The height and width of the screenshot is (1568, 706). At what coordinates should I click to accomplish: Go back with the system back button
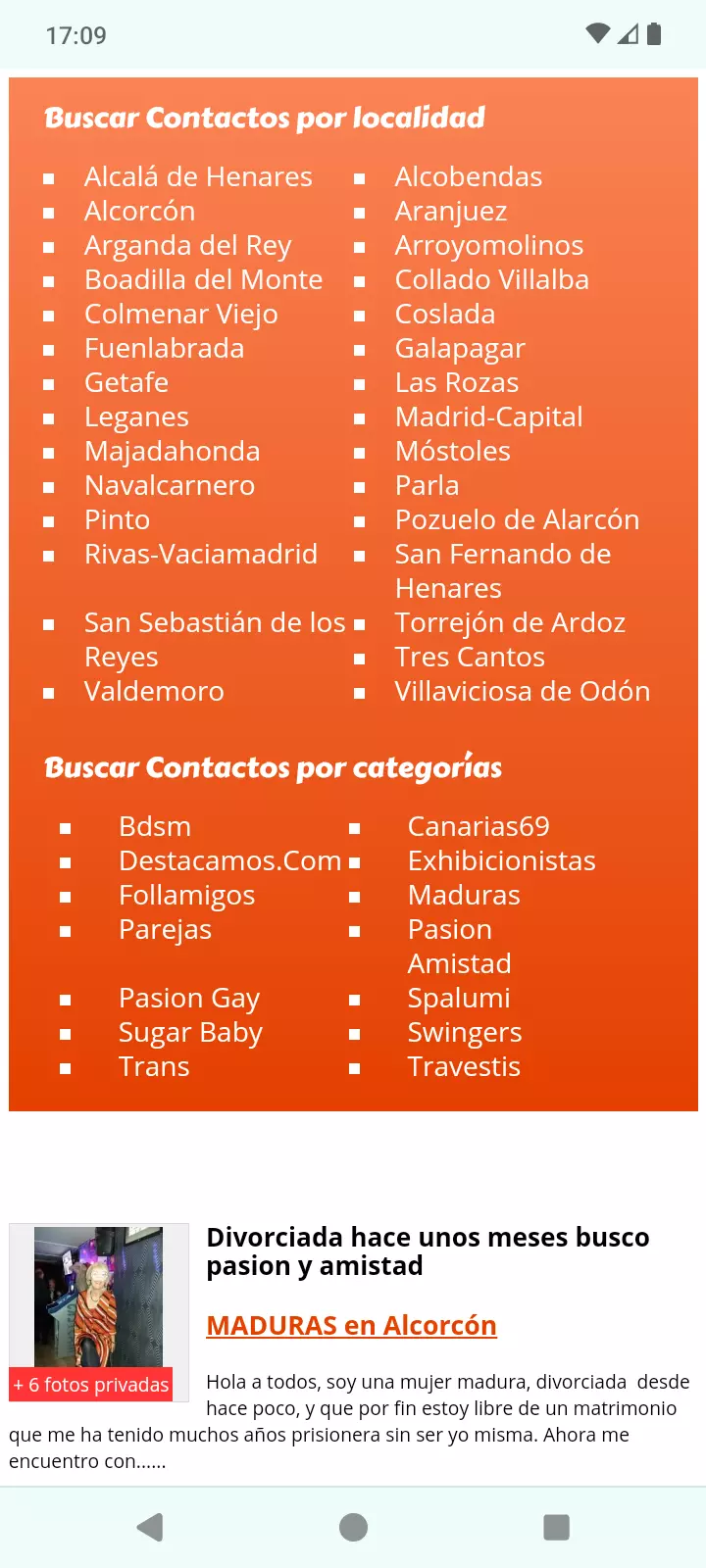click(x=150, y=1527)
